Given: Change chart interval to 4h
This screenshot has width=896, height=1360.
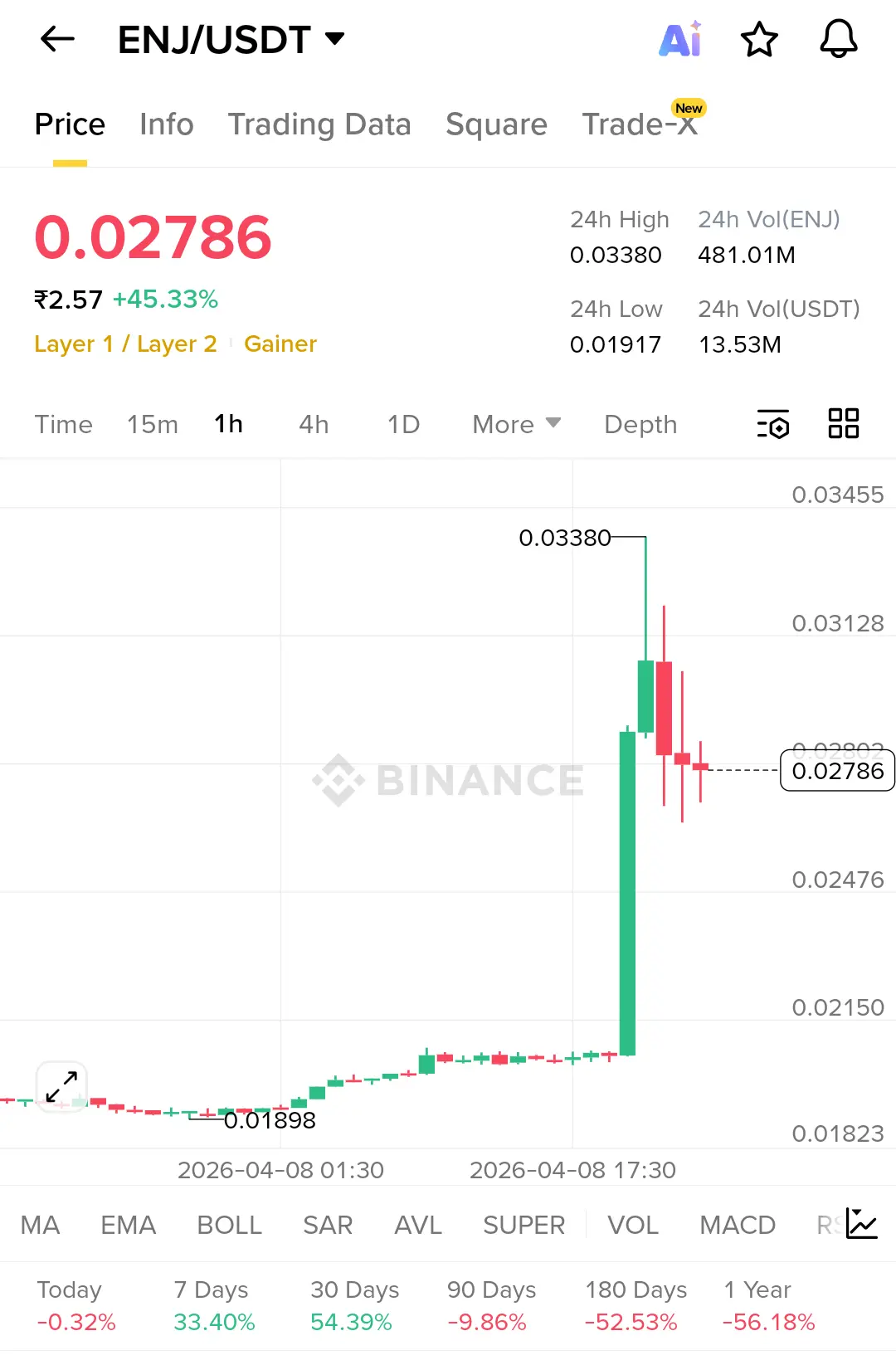Looking at the screenshot, I should pos(314,424).
